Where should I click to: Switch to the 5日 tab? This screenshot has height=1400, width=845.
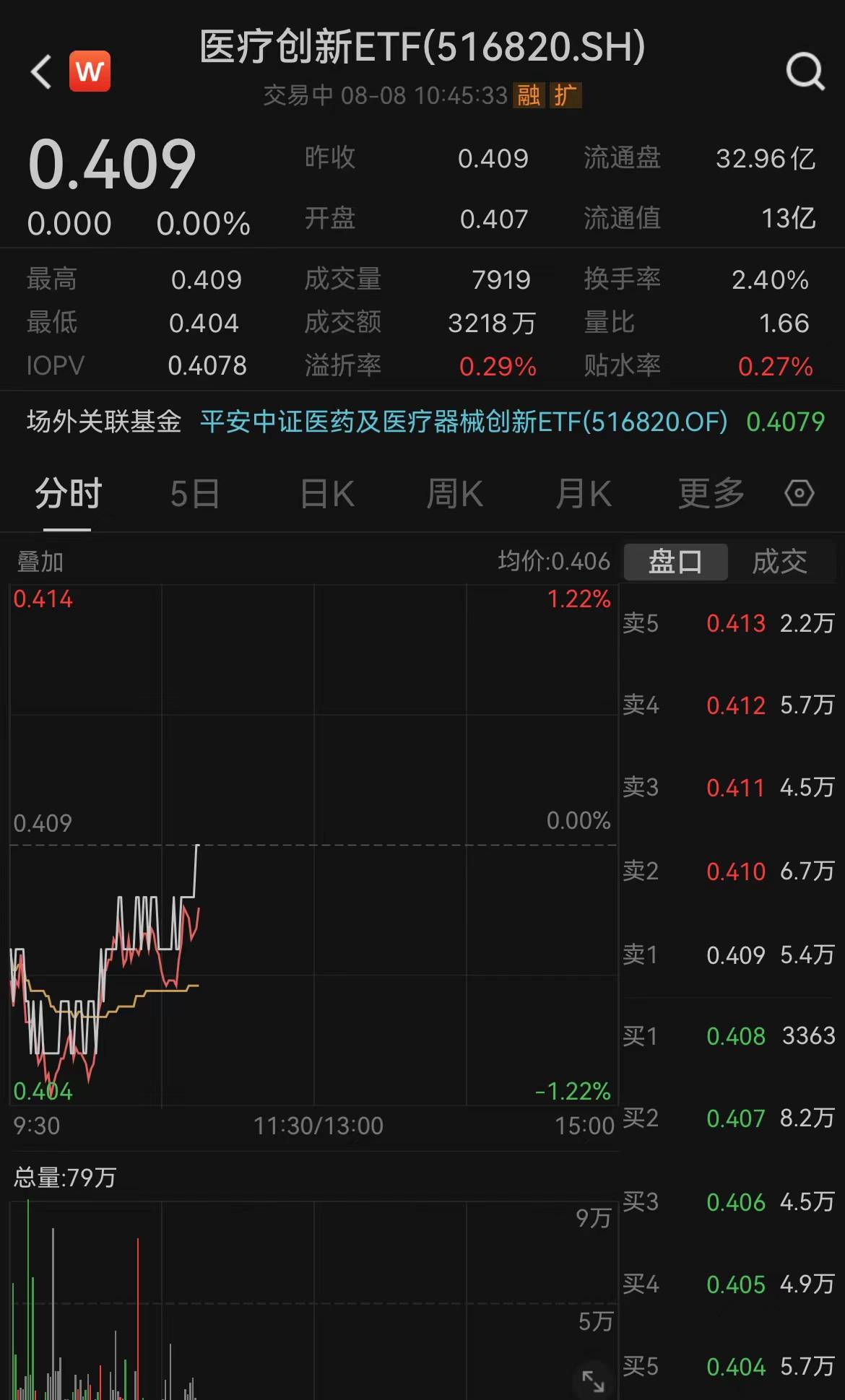194,493
